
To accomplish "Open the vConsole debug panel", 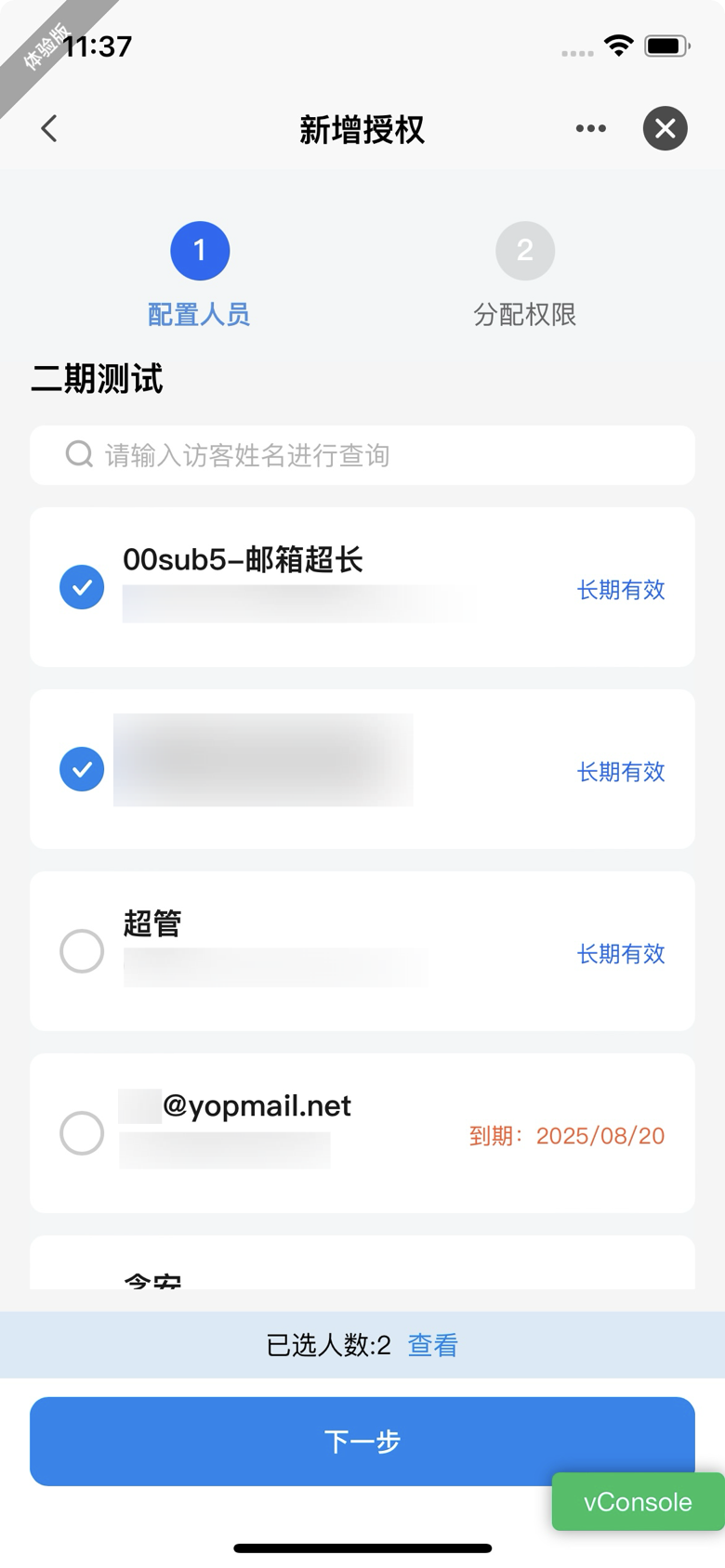I will 638,1501.
